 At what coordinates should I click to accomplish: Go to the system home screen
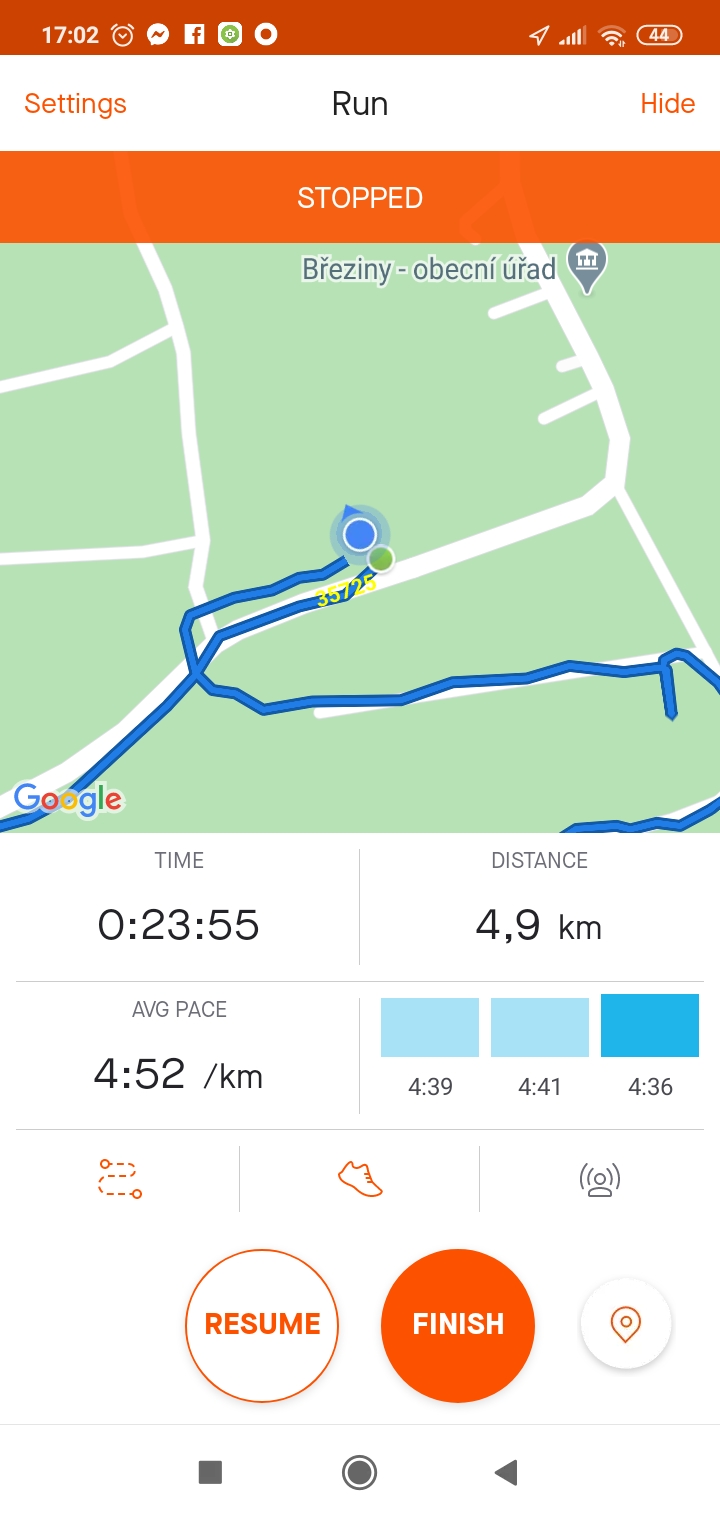[x=359, y=1472]
